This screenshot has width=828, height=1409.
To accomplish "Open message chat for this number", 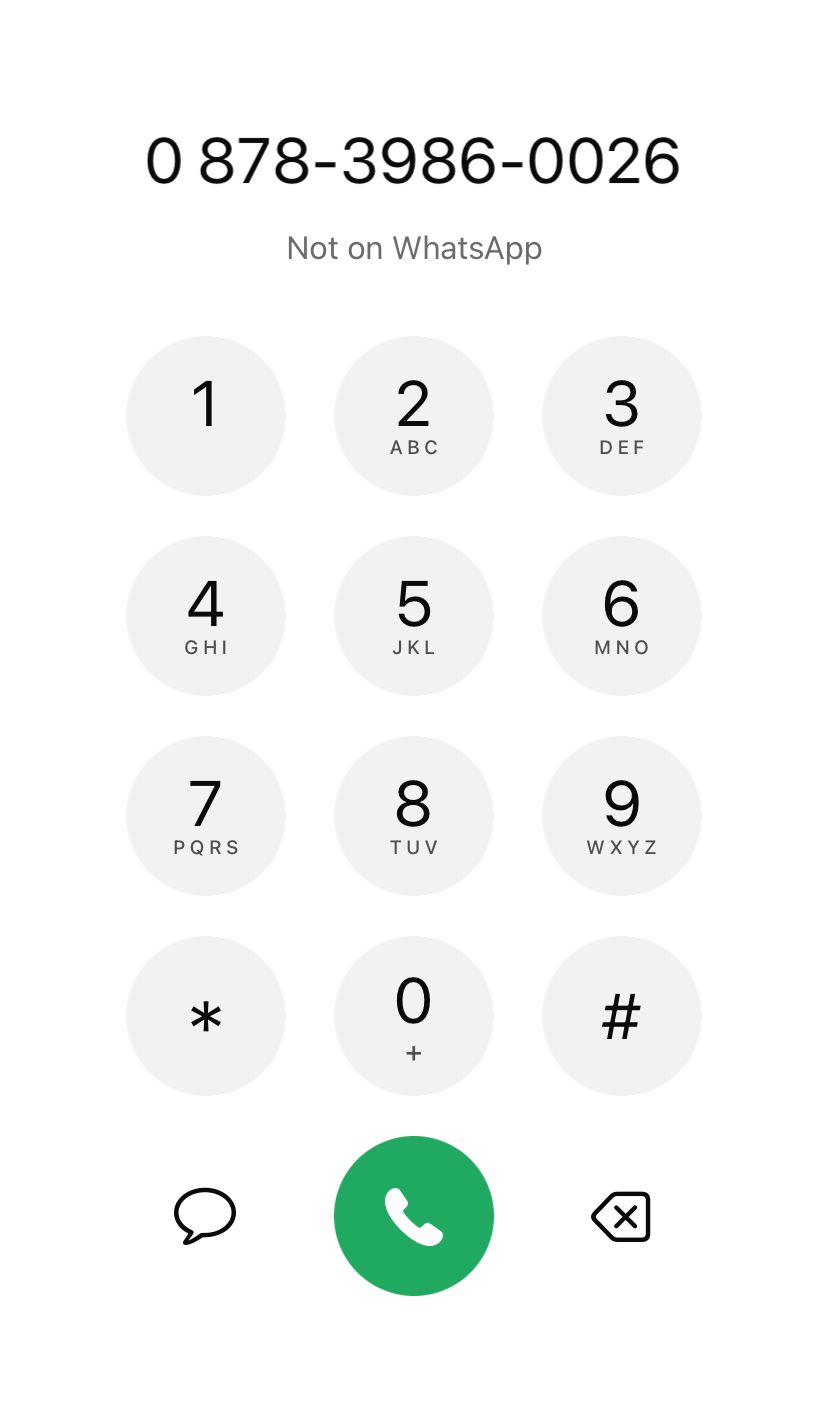I will coord(205,1216).
